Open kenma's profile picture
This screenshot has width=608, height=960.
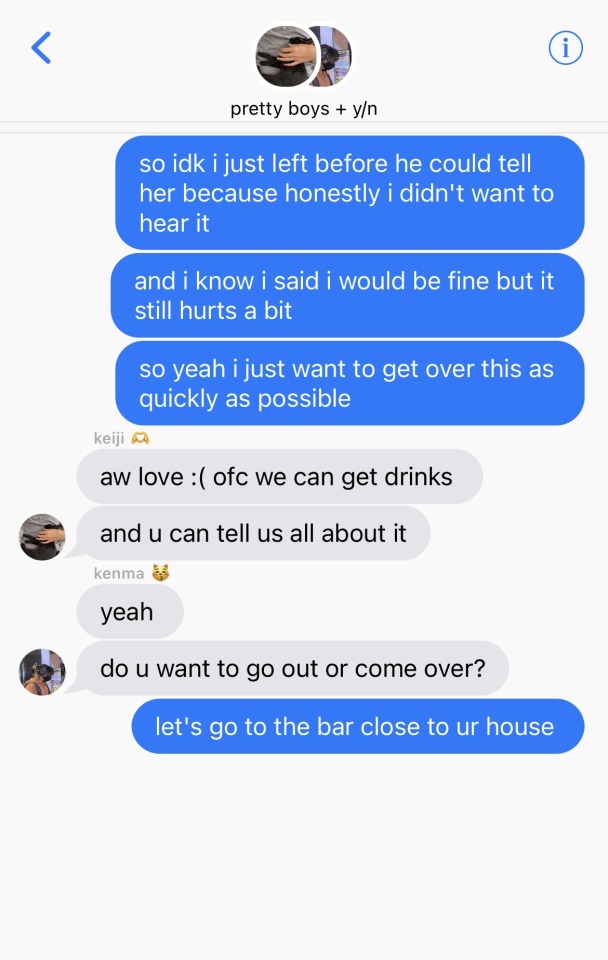[x=42, y=671]
